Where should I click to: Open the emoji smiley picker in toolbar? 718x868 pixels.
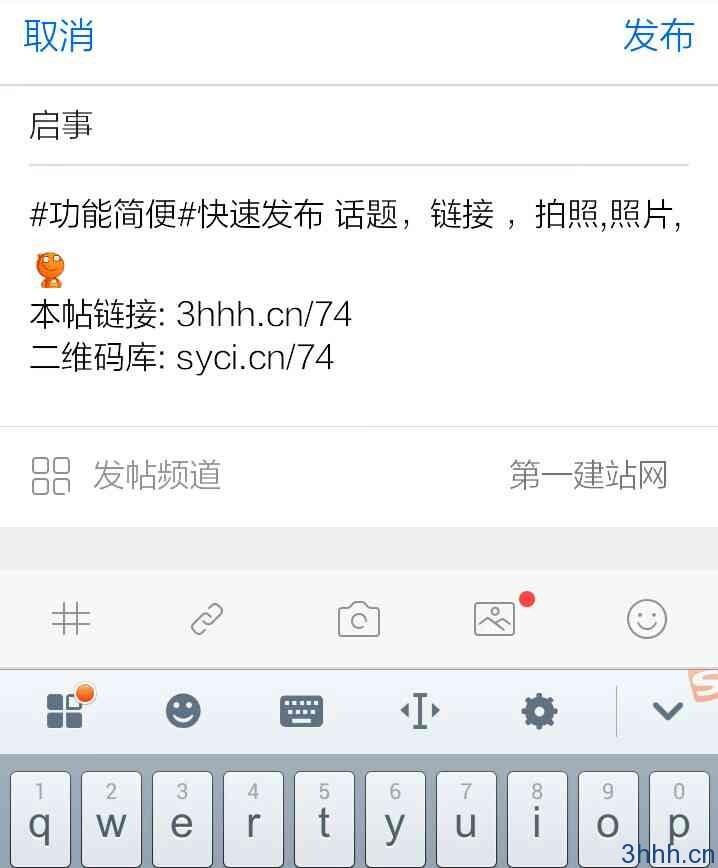(x=647, y=620)
